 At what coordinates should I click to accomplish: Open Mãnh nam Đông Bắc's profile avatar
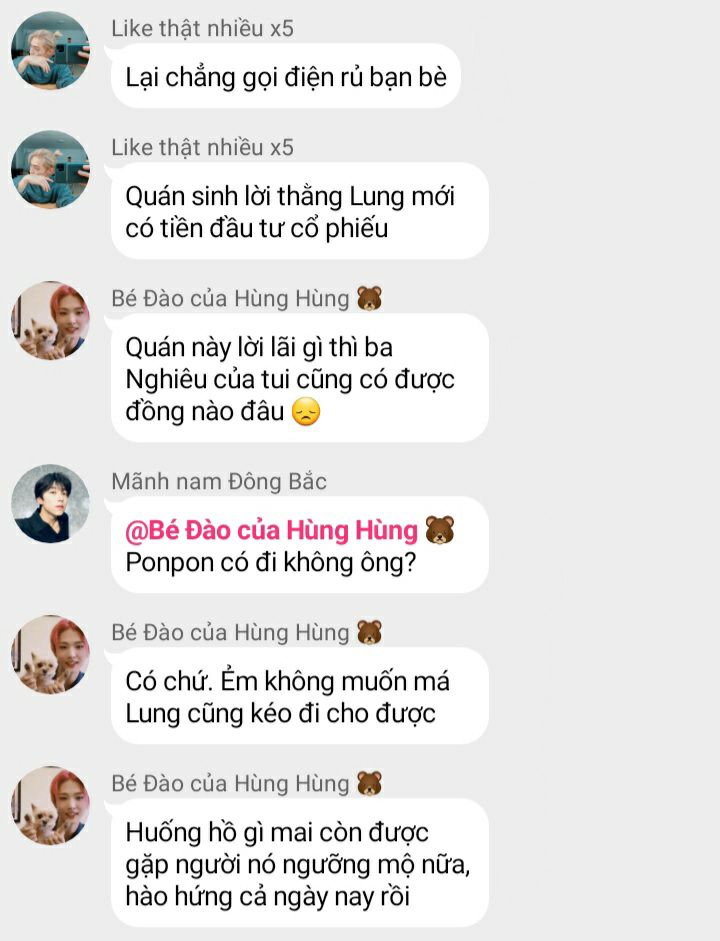(50, 503)
